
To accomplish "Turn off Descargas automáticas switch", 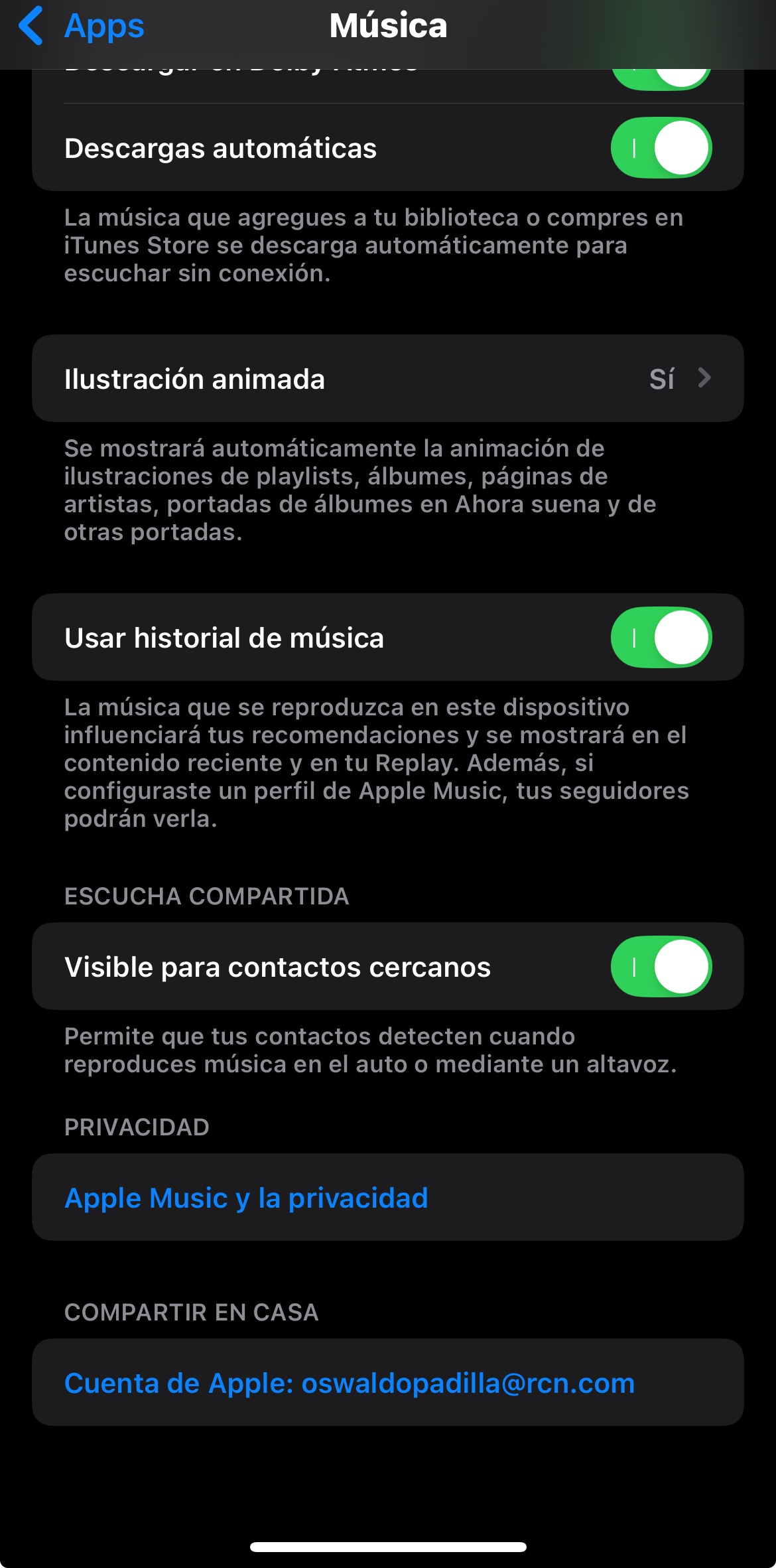I will (x=661, y=148).
